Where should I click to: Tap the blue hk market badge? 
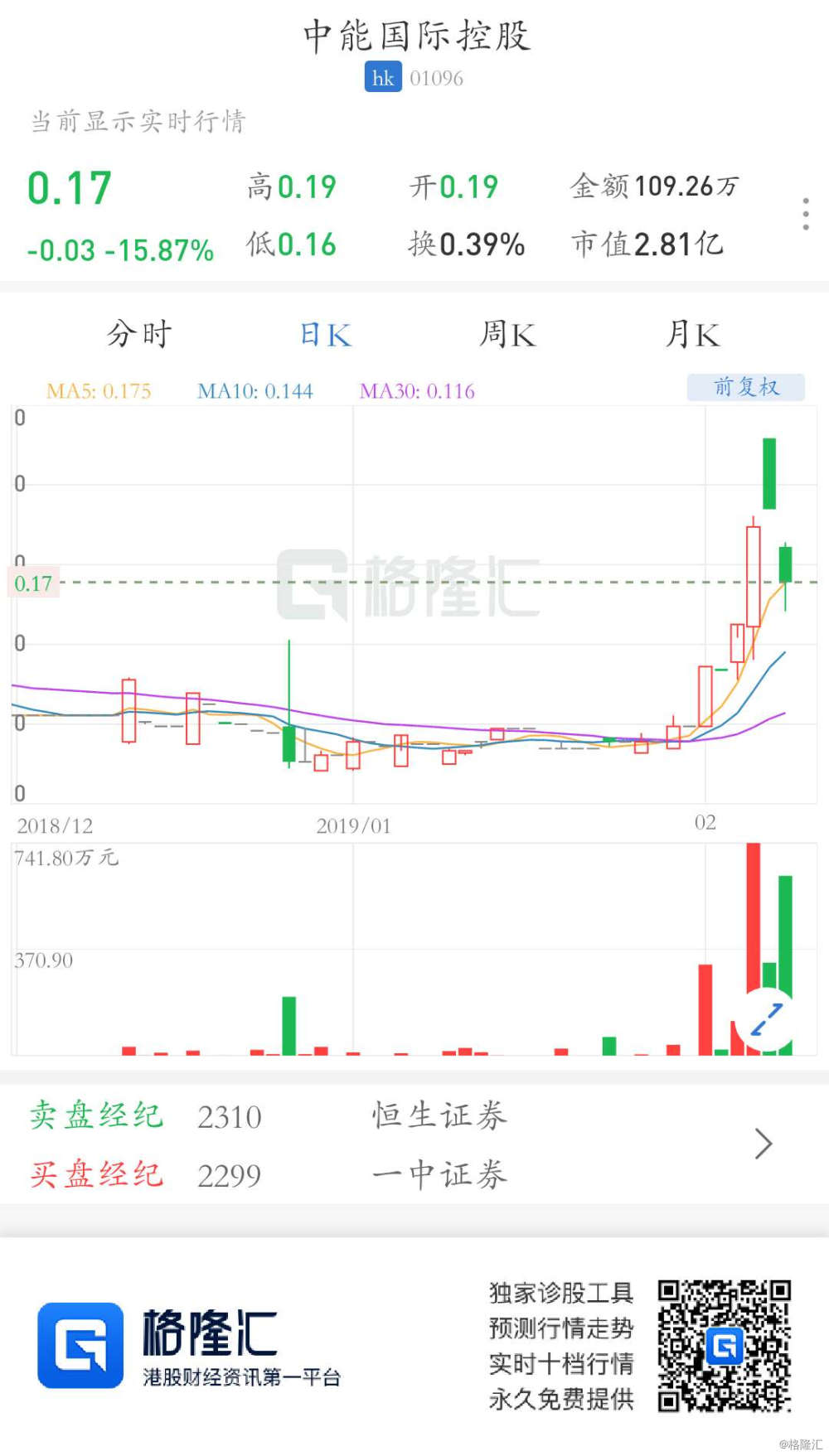coord(382,78)
